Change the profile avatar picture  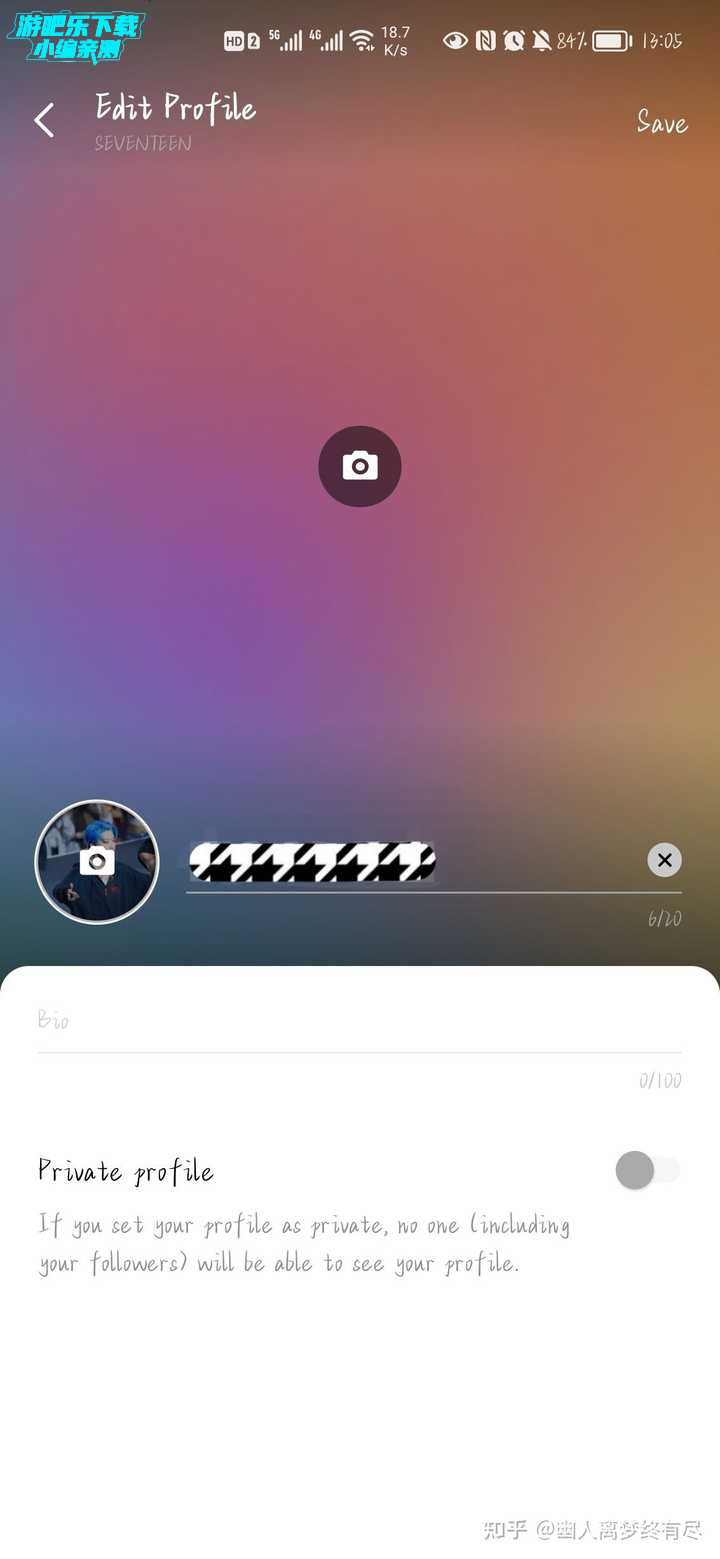click(97, 861)
